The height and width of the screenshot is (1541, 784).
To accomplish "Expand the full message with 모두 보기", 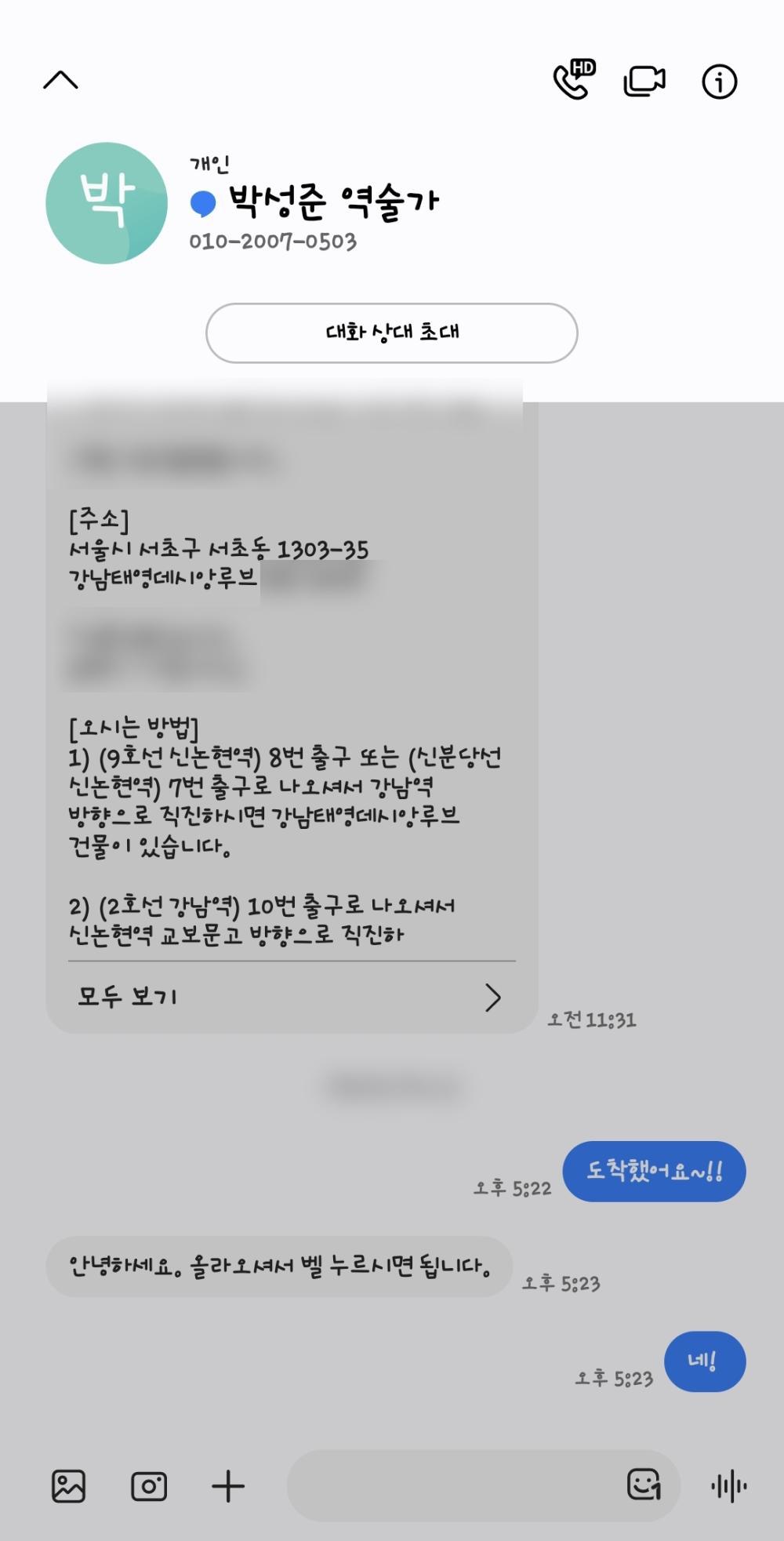I will [290, 997].
